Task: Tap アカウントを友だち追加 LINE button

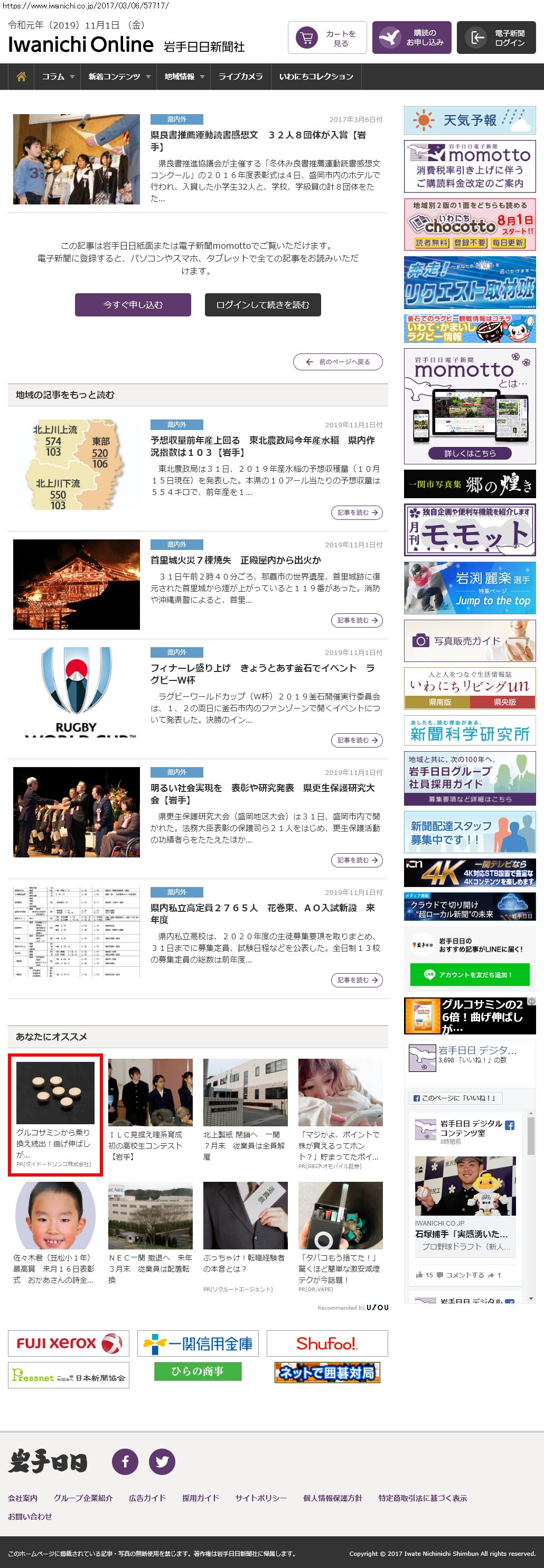Action: [469, 975]
